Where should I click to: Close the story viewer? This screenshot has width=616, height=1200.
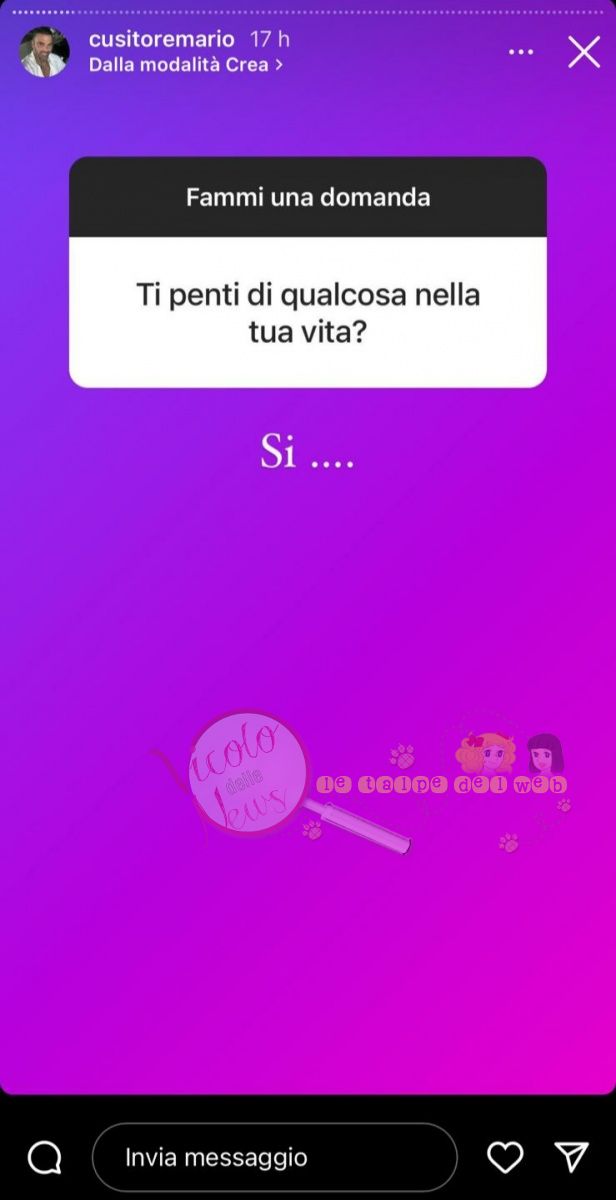click(584, 52)
